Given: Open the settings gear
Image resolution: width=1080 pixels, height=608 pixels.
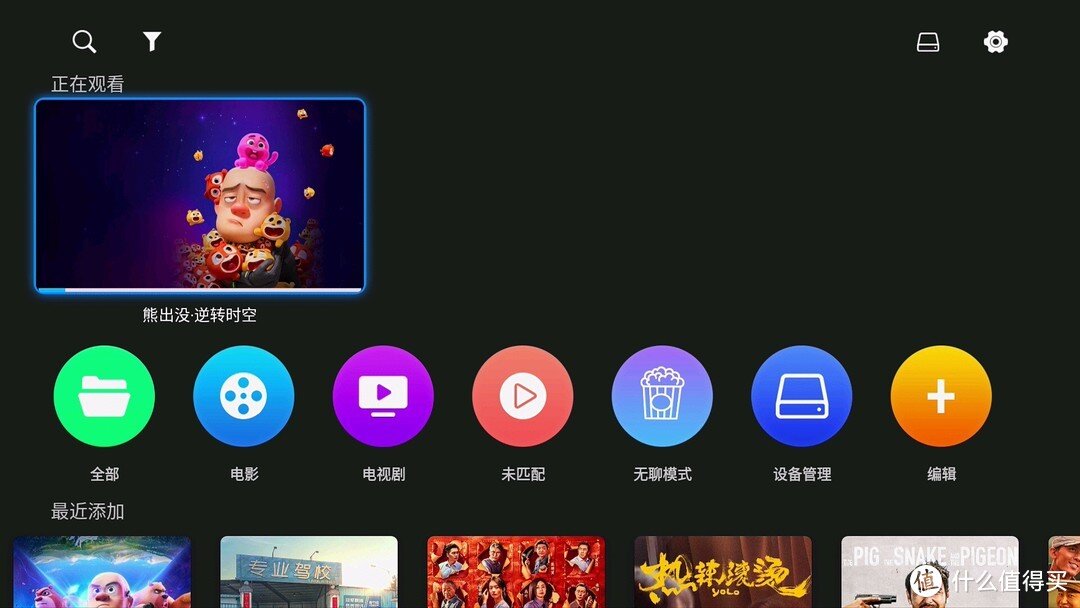Looking at the screenshot, I should click(995, 42).
